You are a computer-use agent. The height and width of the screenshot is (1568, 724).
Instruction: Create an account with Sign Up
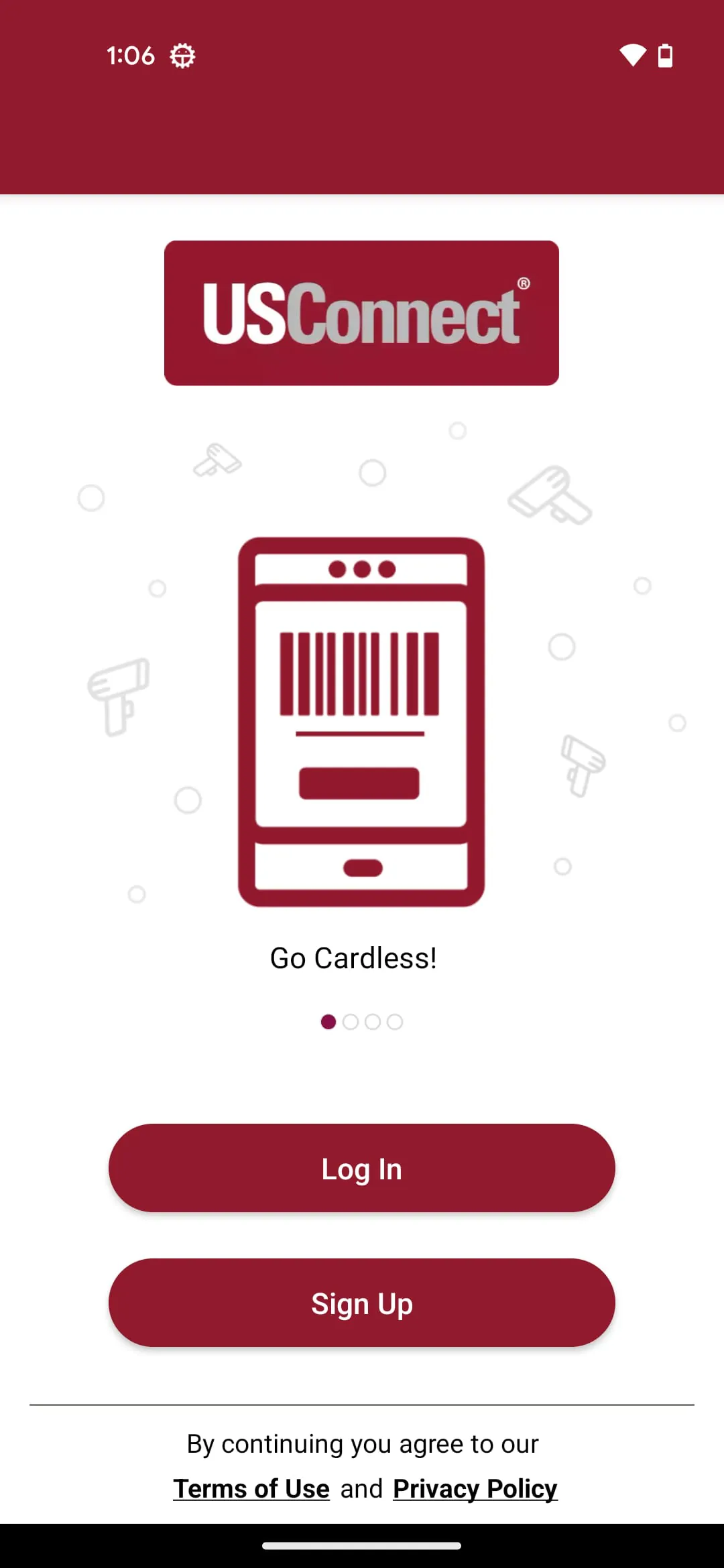click(362, 1303)
